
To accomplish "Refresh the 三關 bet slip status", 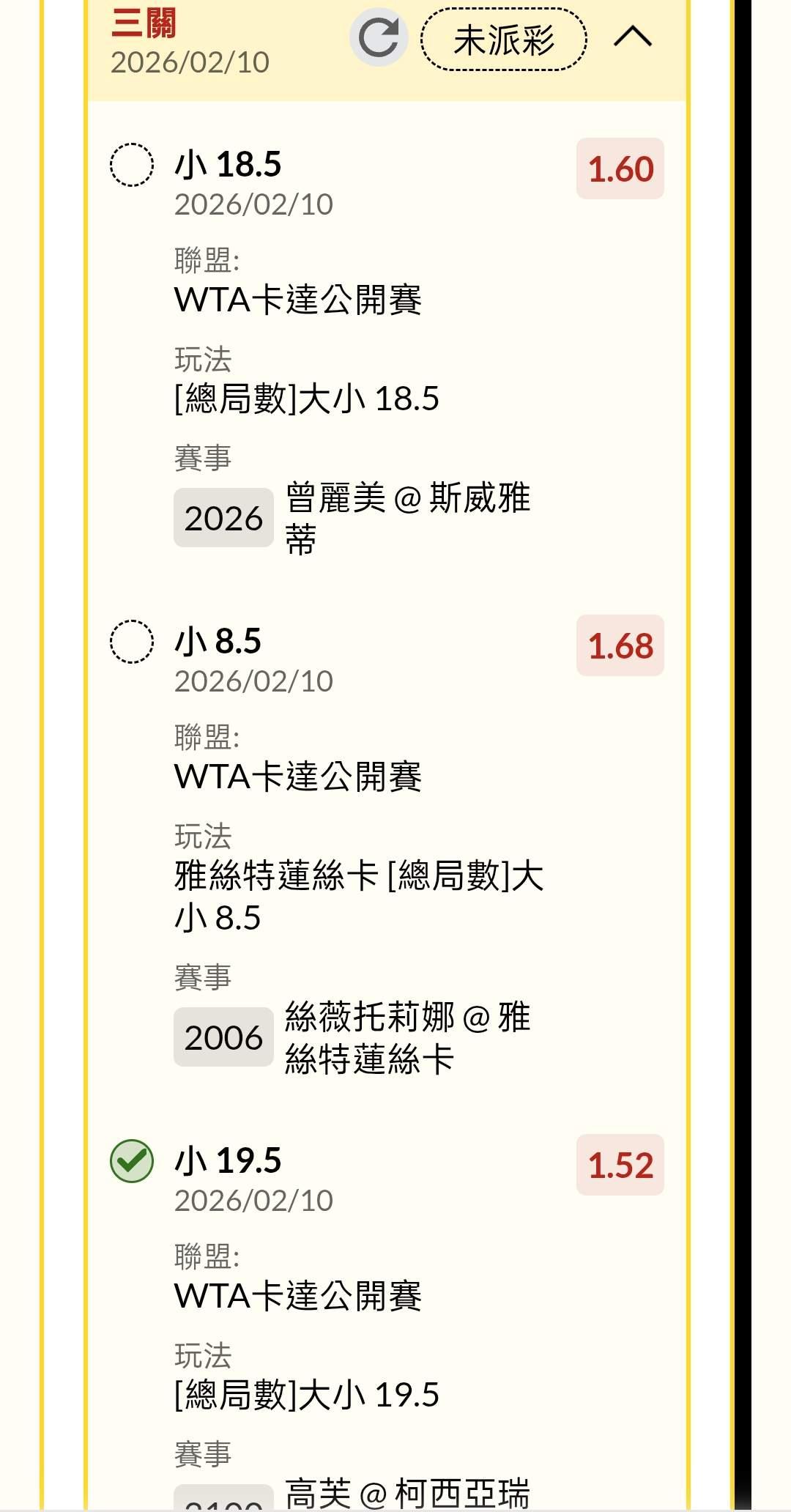I will tap(379, 37).
